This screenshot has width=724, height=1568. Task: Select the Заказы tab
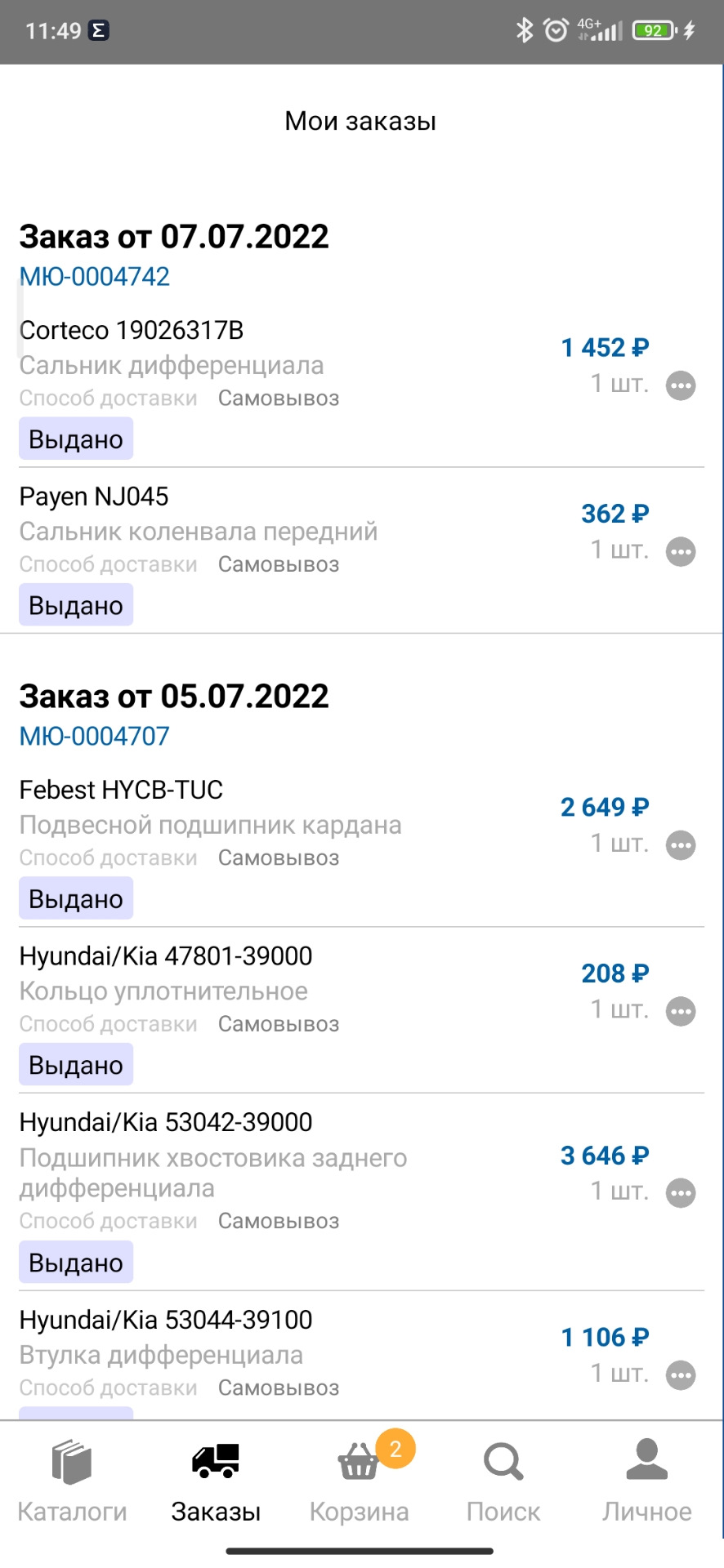pyautogui.click(x=216, y=1481)
